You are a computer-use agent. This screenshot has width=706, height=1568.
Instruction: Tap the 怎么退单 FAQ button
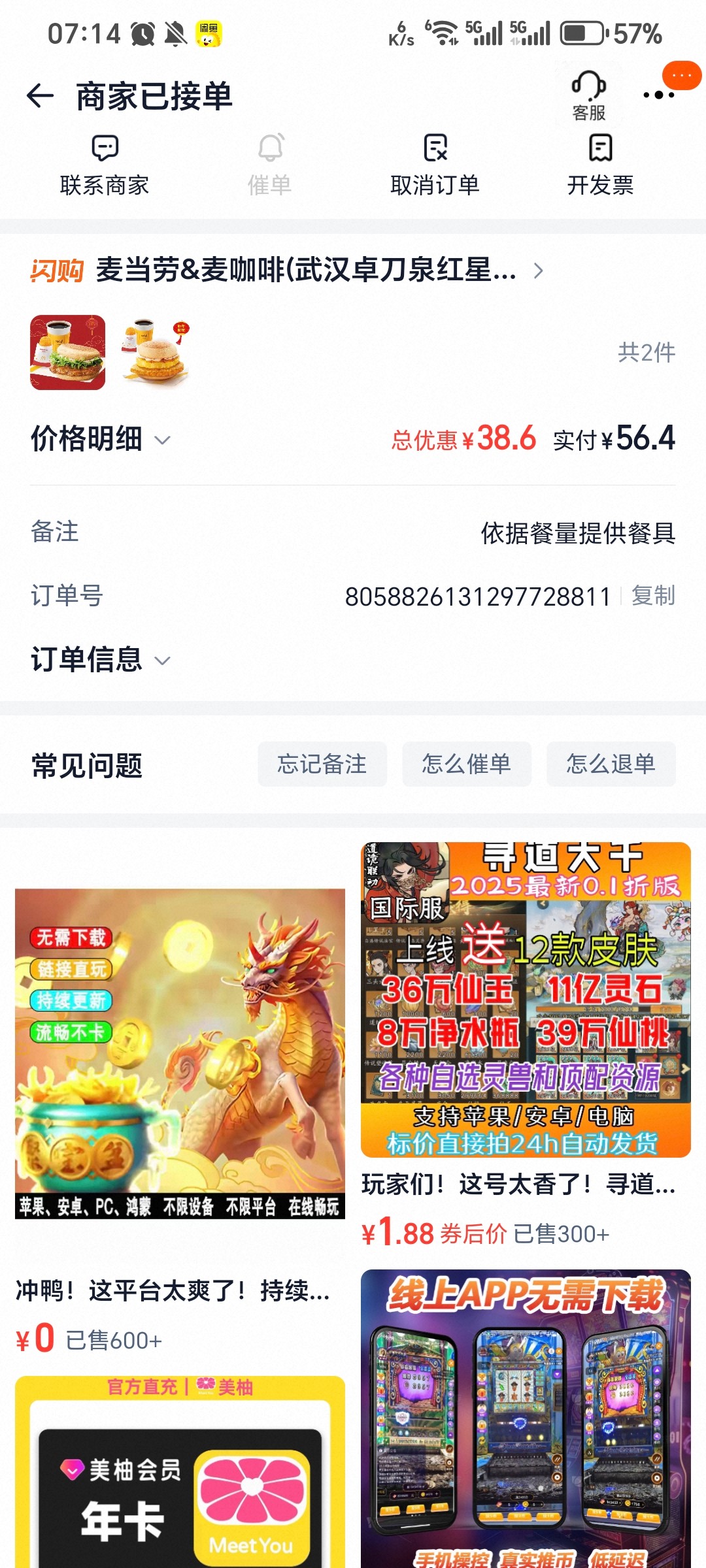[611, 764]
